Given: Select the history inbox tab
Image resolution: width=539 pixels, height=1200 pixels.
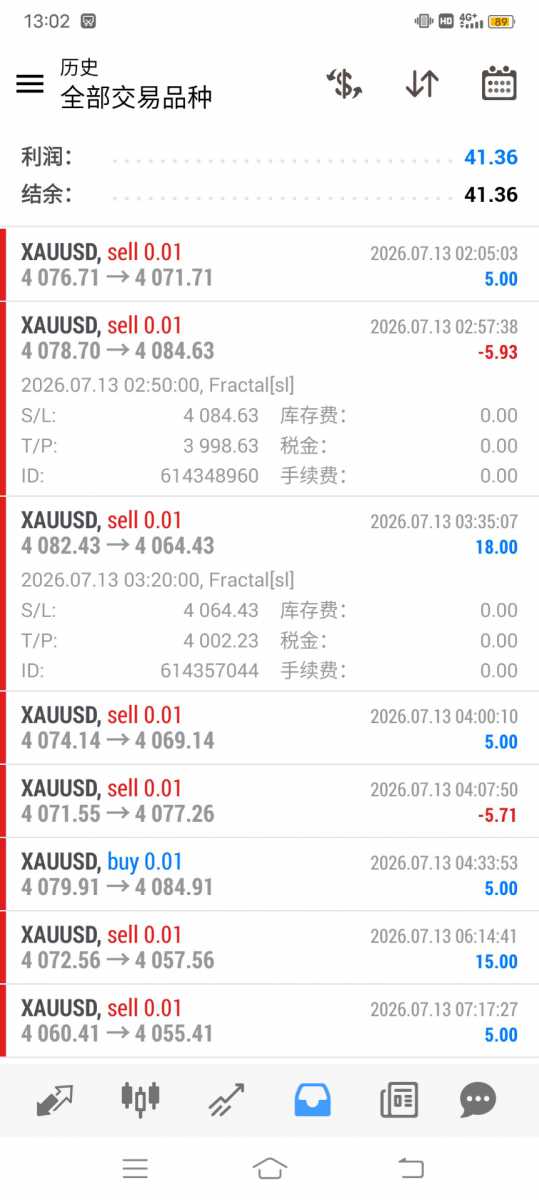Looking at the screenshot, I should pyautogui.click(x=312, y=1100).
